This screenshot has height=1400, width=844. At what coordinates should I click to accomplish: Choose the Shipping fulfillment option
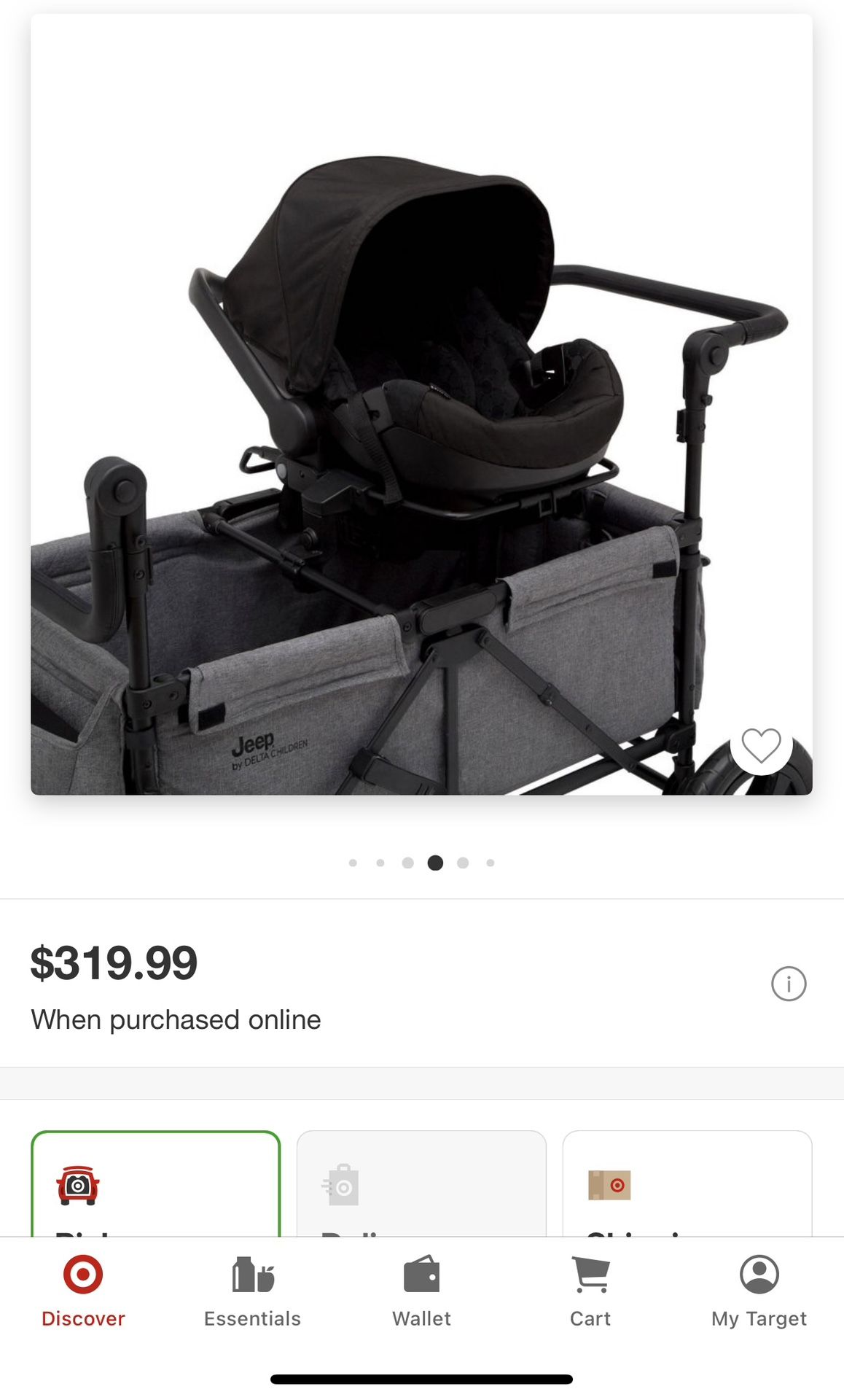pyautogui.click(x=687, y=1183)
